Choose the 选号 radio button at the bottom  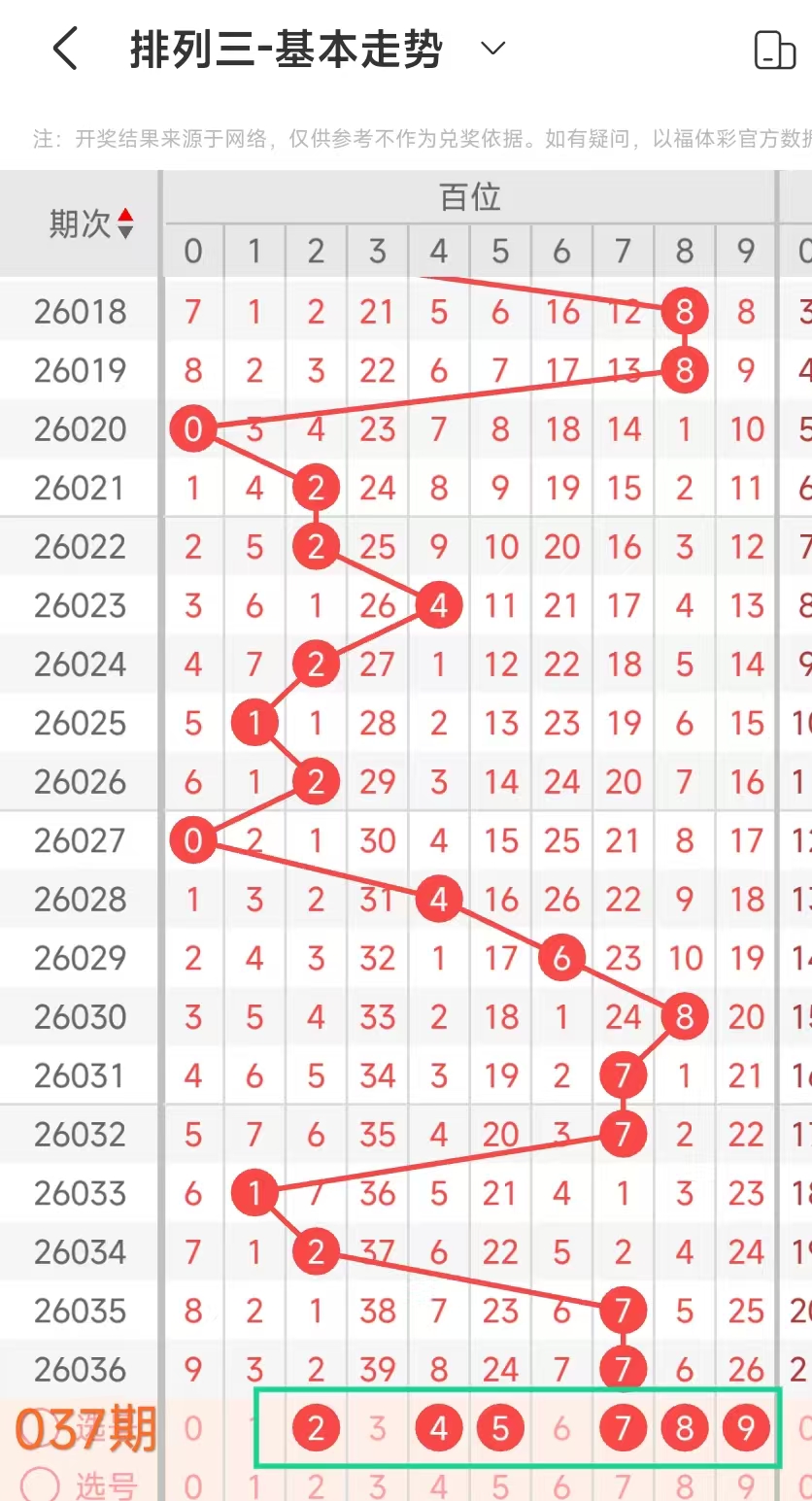(x=41, y=1484)
